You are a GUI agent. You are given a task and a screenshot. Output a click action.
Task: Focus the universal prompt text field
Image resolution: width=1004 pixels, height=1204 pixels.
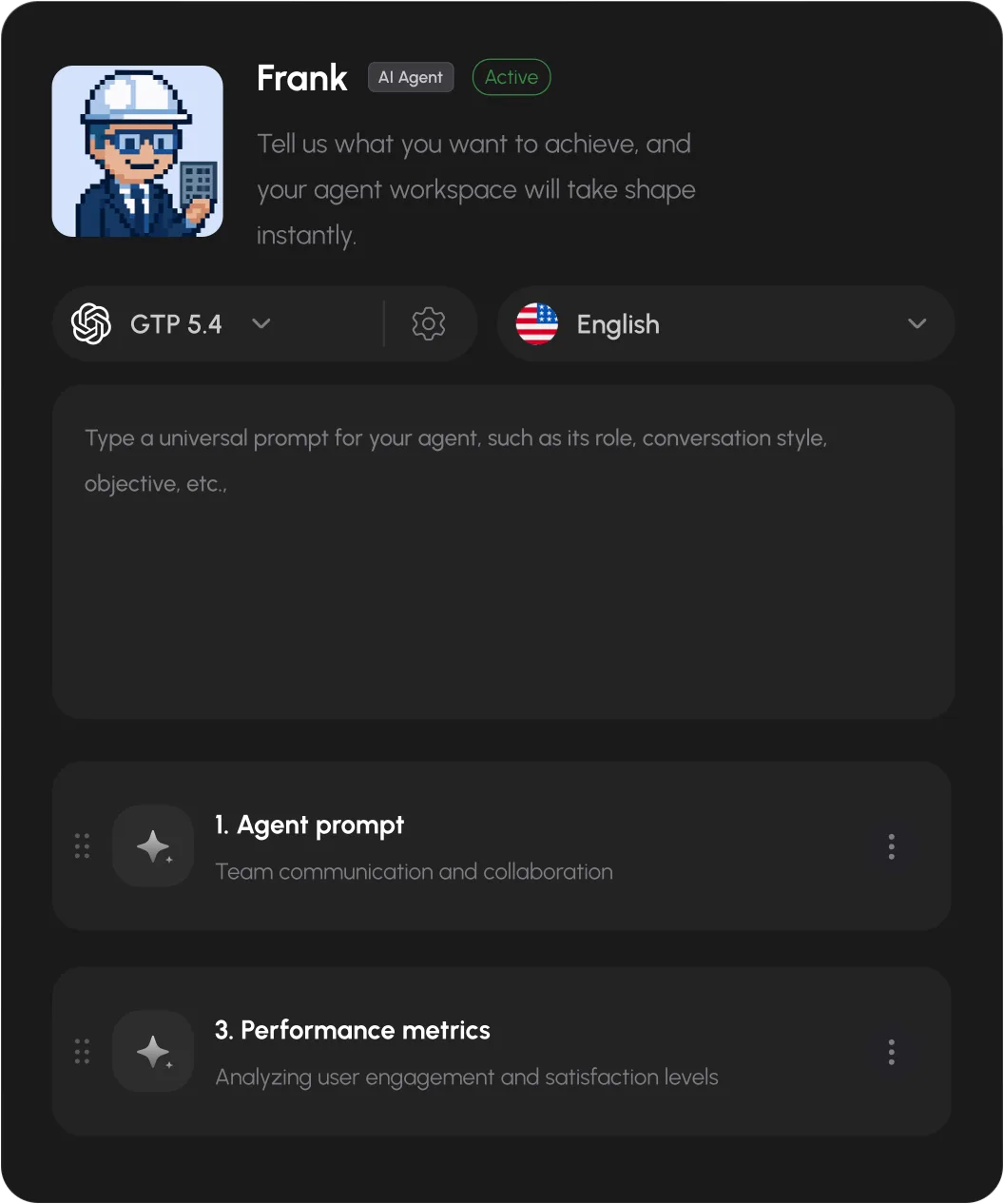(503, 552)
